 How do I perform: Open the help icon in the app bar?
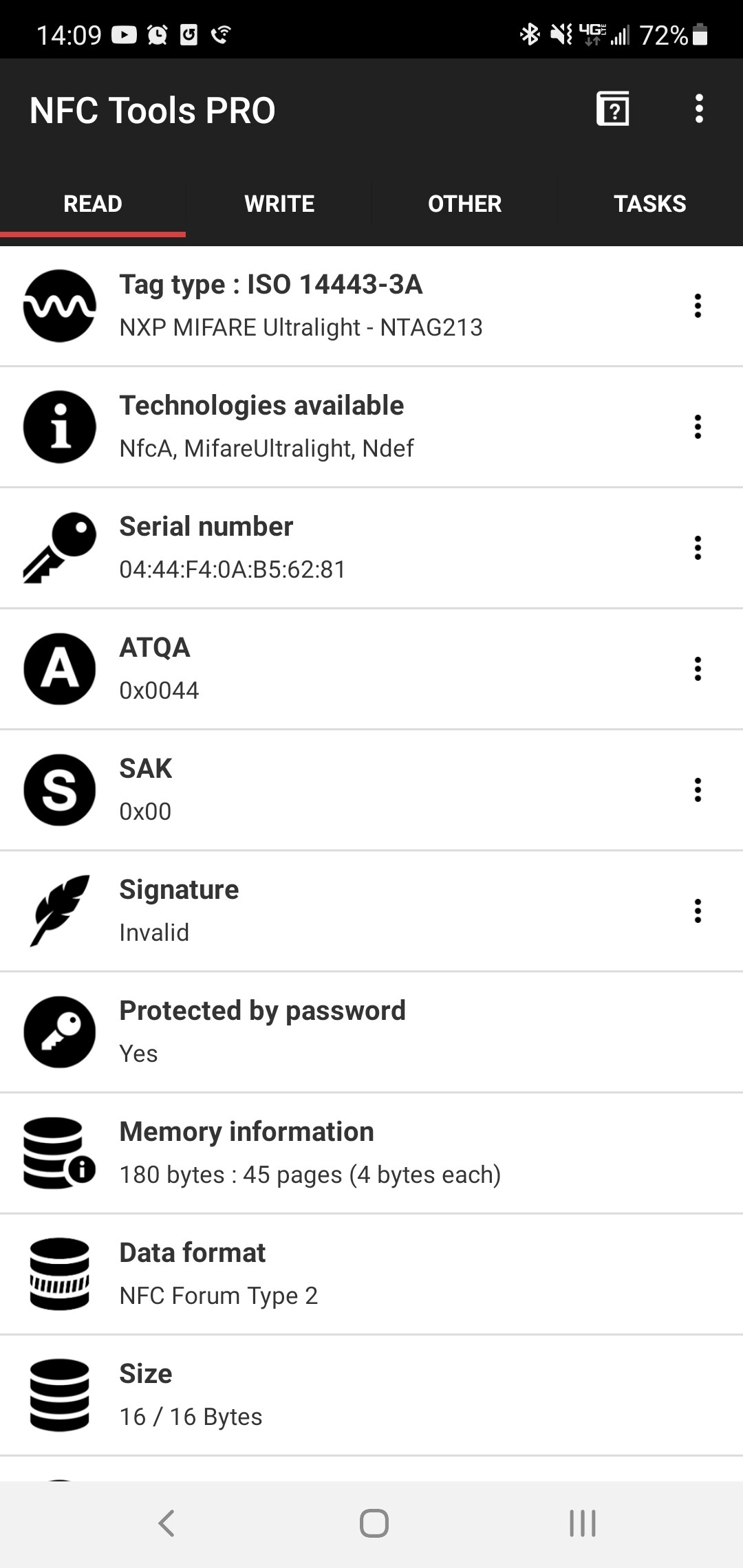coord(612,109)
